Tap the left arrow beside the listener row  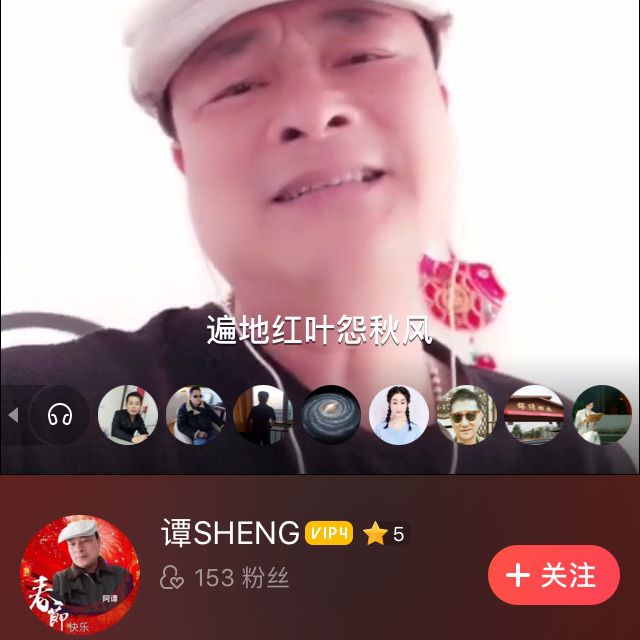point(13,415)
